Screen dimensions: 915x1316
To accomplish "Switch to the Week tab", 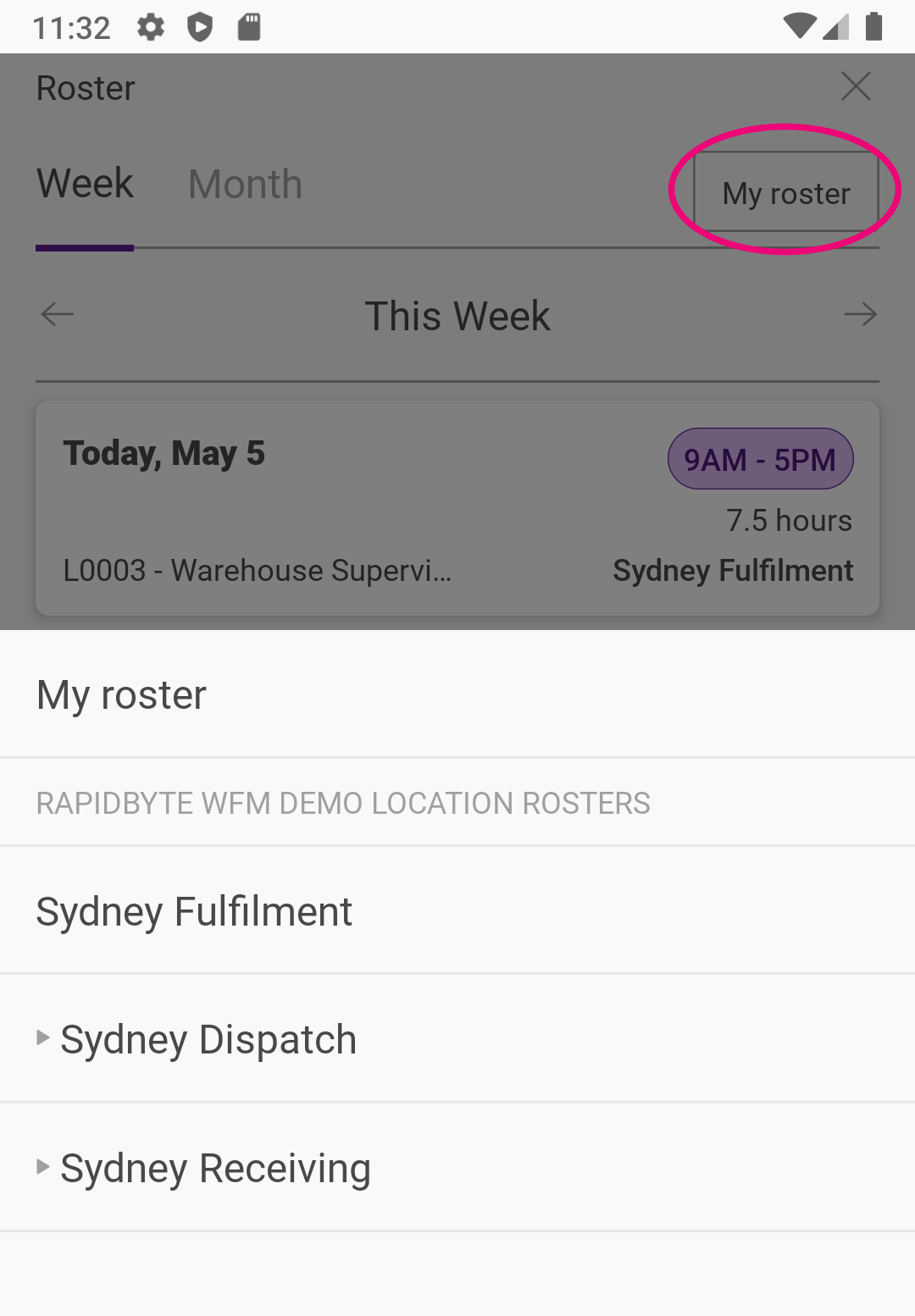I will (85, 185).
